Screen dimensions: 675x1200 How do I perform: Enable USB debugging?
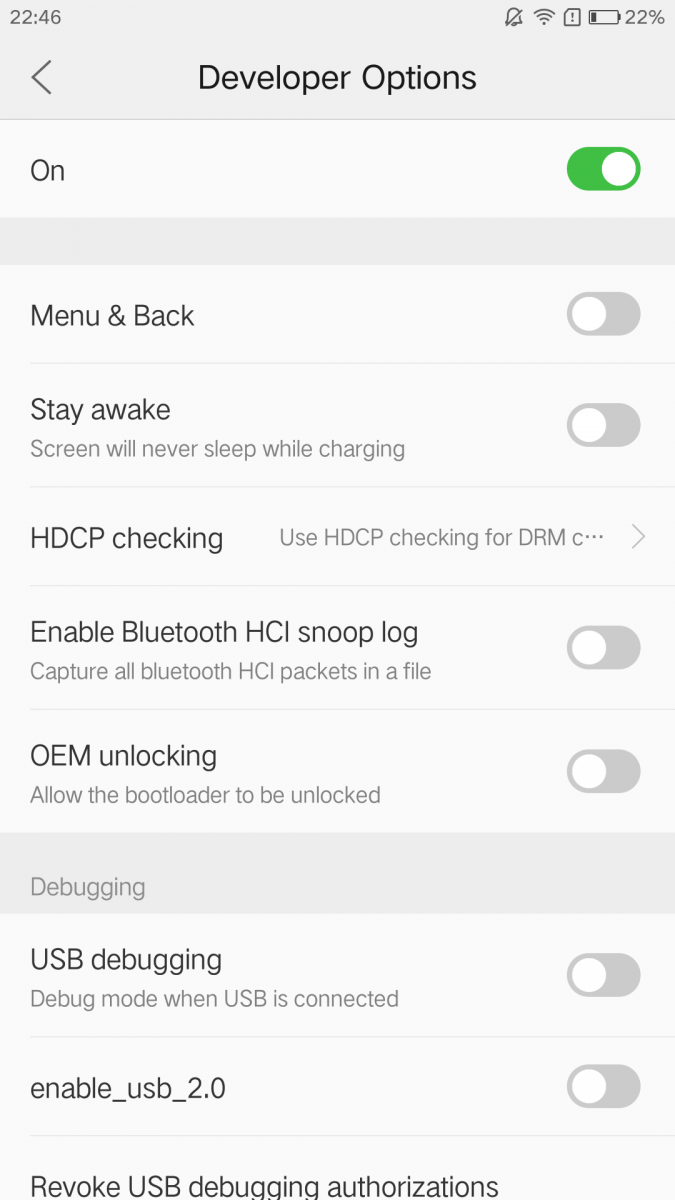click(603, 975)
